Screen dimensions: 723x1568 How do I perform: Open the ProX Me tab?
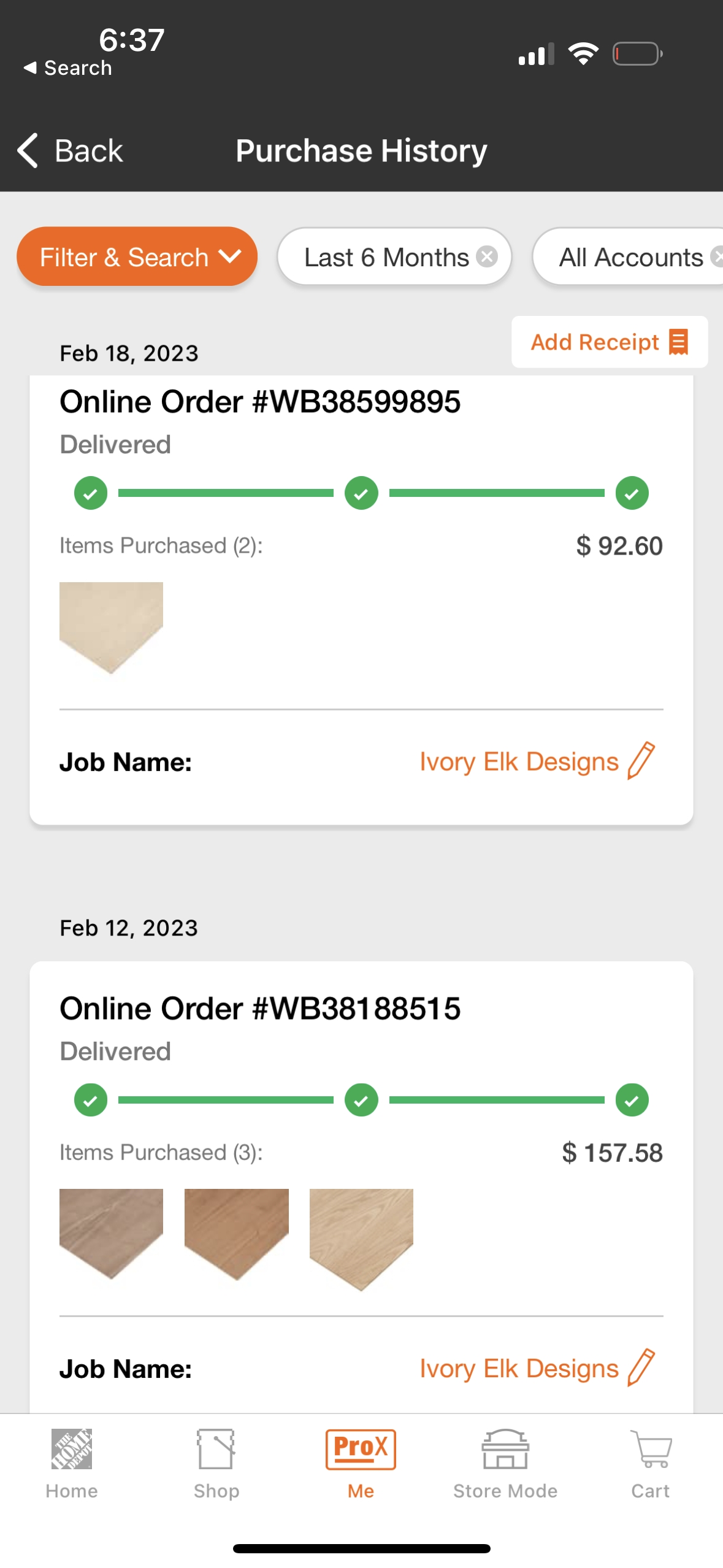(x=361, y=1464)
